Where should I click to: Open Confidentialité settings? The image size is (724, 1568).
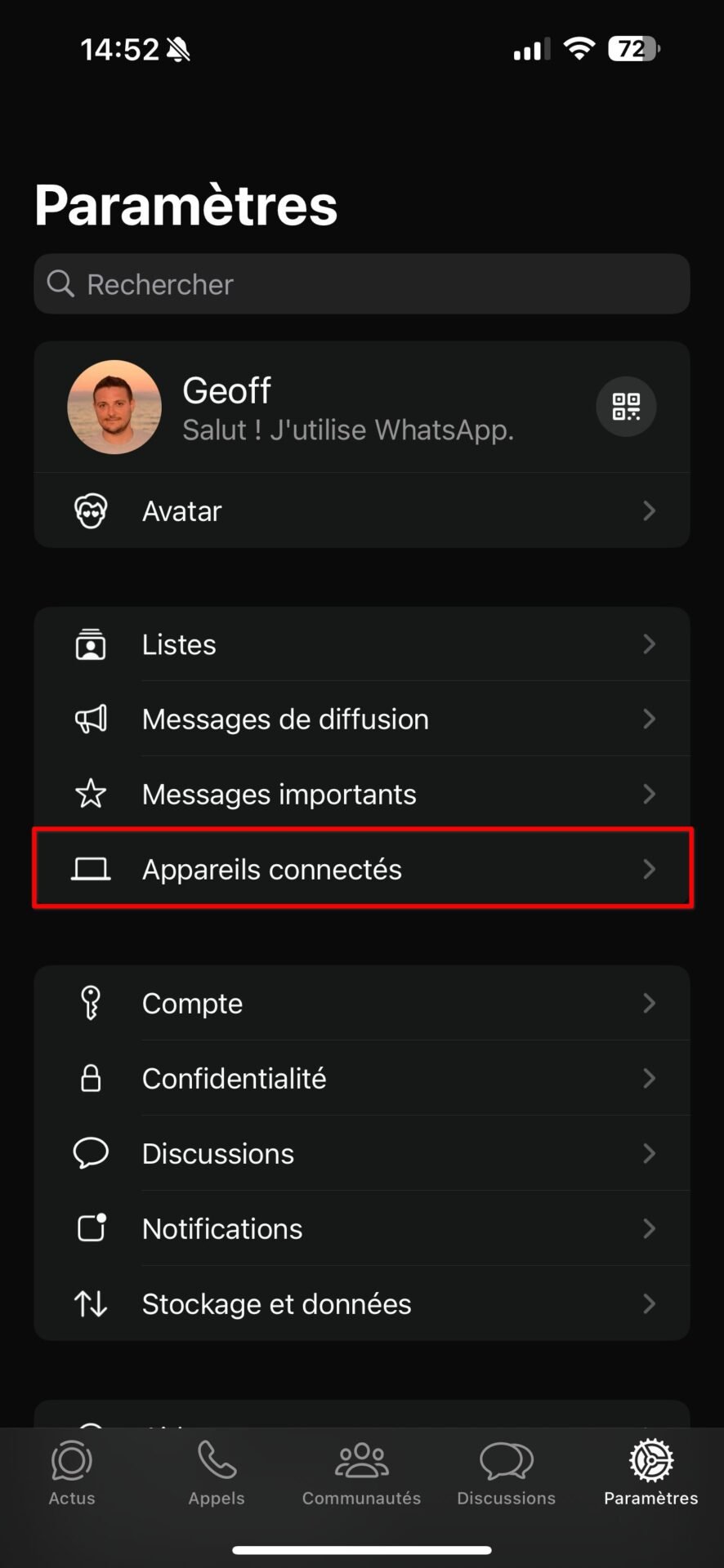click(x=362, y=1078)
